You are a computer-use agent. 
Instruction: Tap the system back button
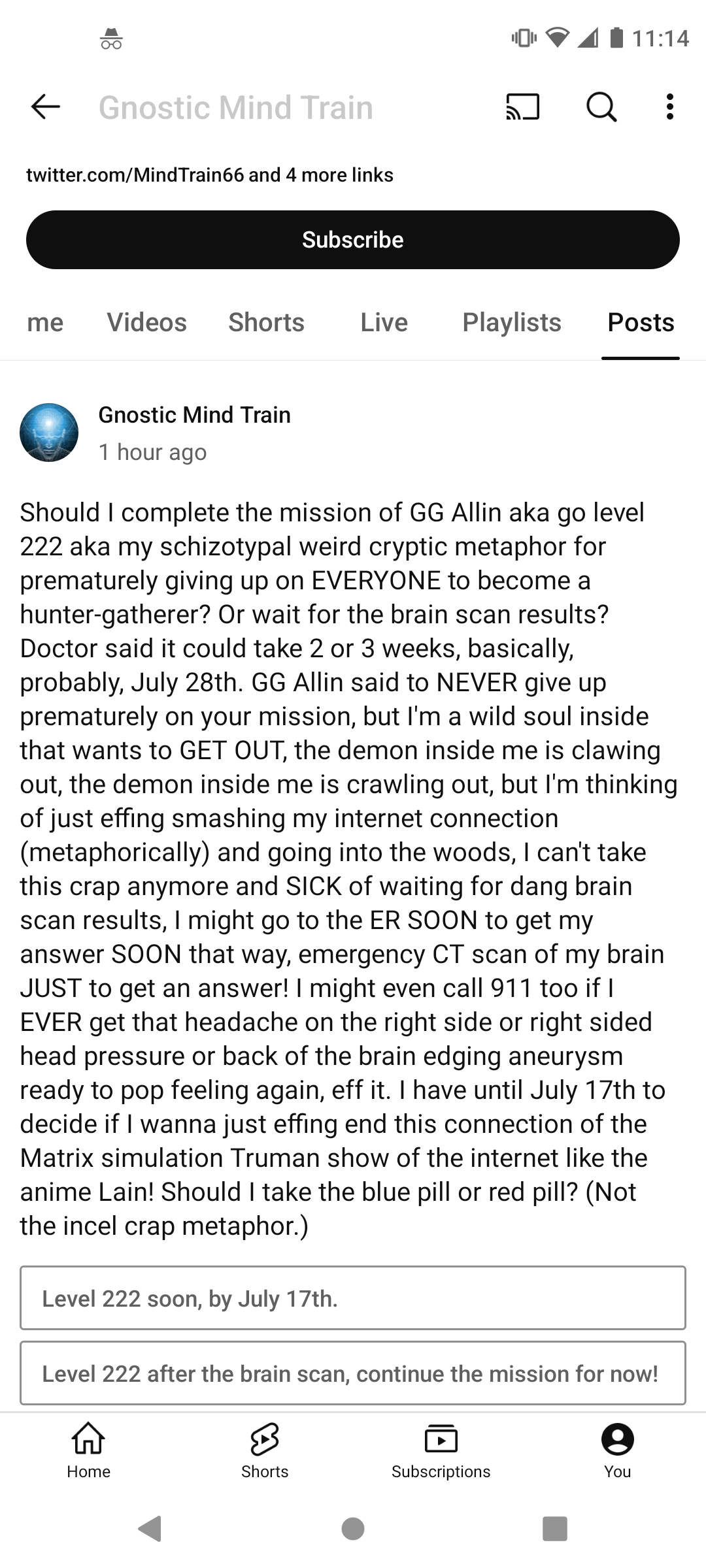pos(150,1529)
